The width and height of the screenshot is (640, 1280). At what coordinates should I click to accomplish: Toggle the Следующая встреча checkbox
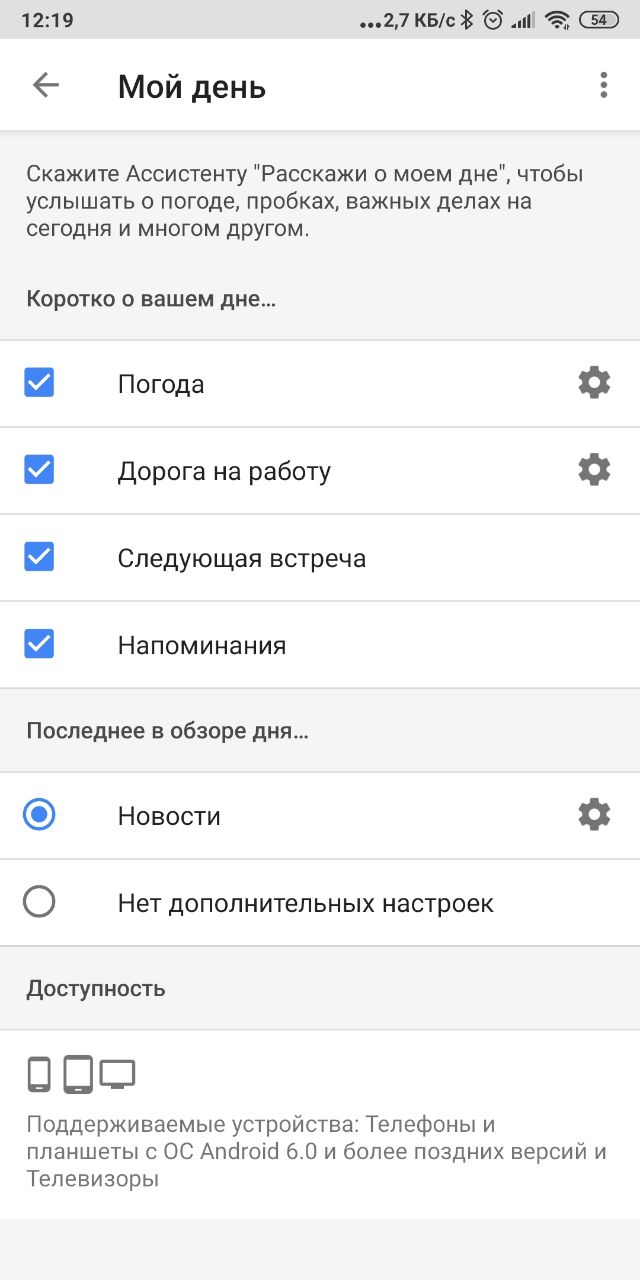(x=39, y=557)
